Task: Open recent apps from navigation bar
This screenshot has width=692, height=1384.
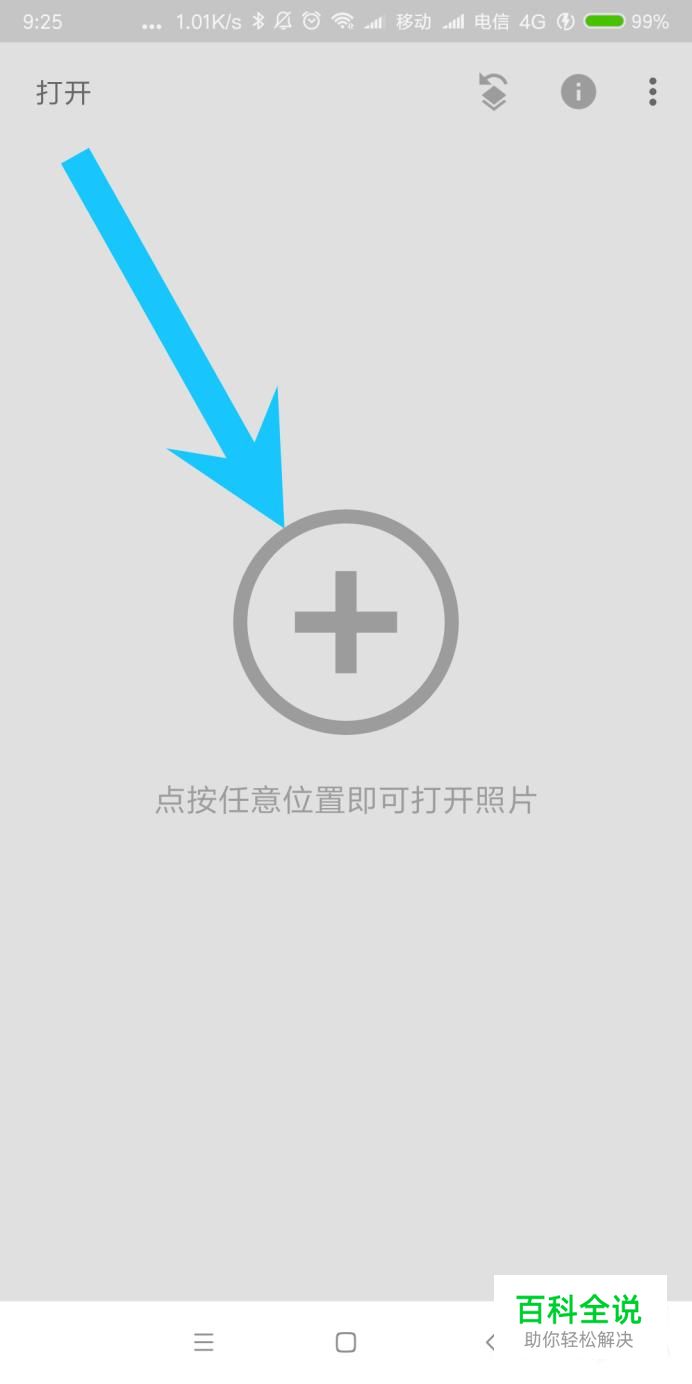Action: click(204, 1342)
